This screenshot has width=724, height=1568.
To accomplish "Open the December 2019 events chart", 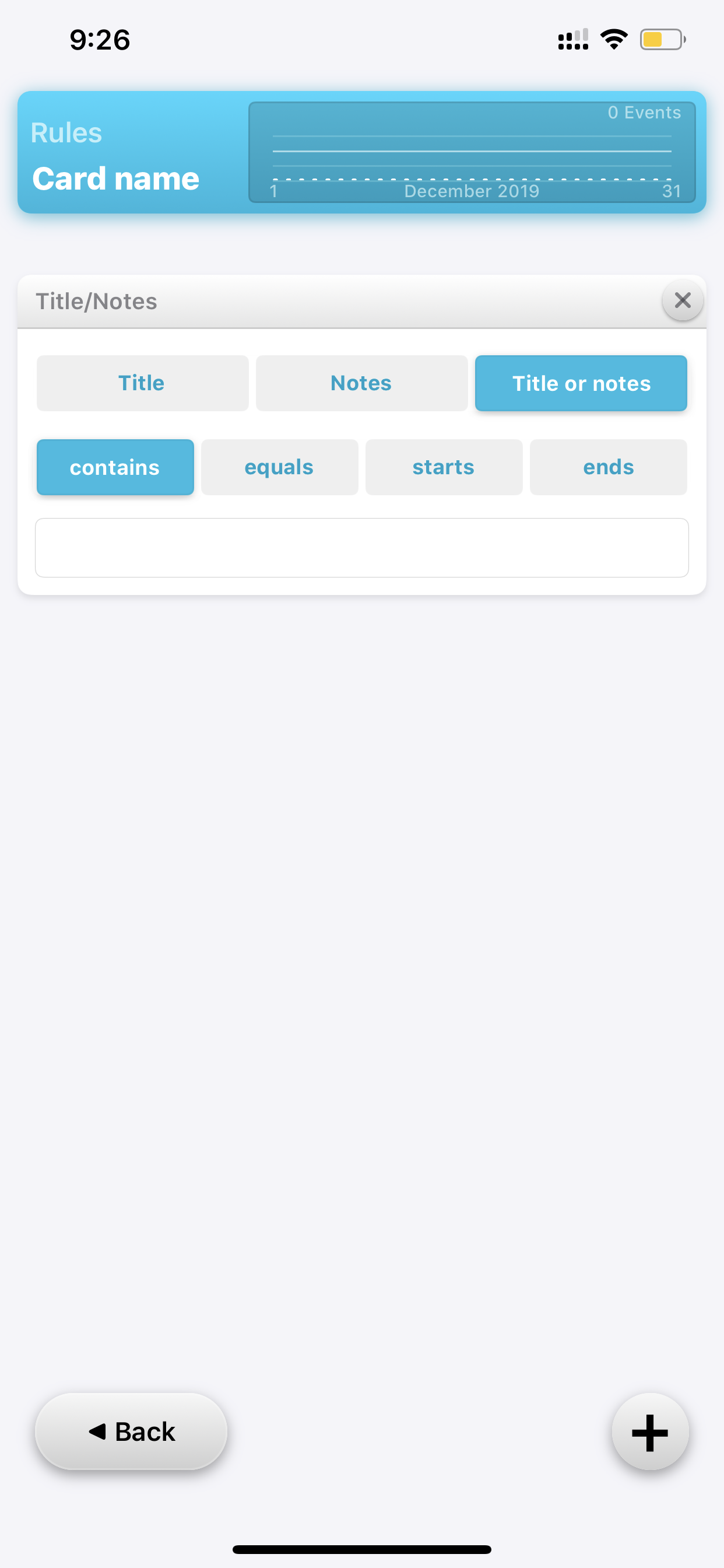I will (472, 152).
